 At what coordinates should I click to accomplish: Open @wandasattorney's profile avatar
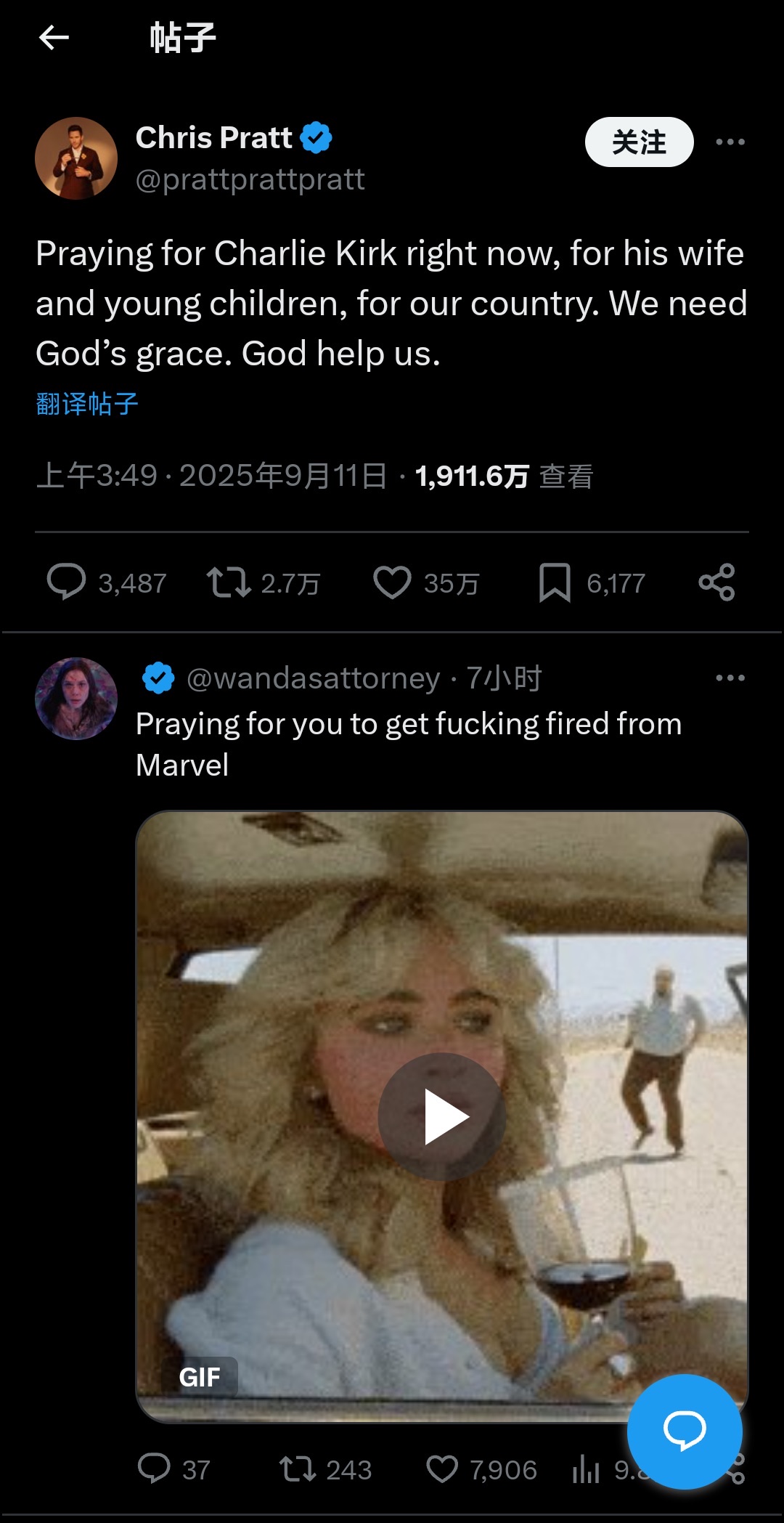click(x=76, y=699)
